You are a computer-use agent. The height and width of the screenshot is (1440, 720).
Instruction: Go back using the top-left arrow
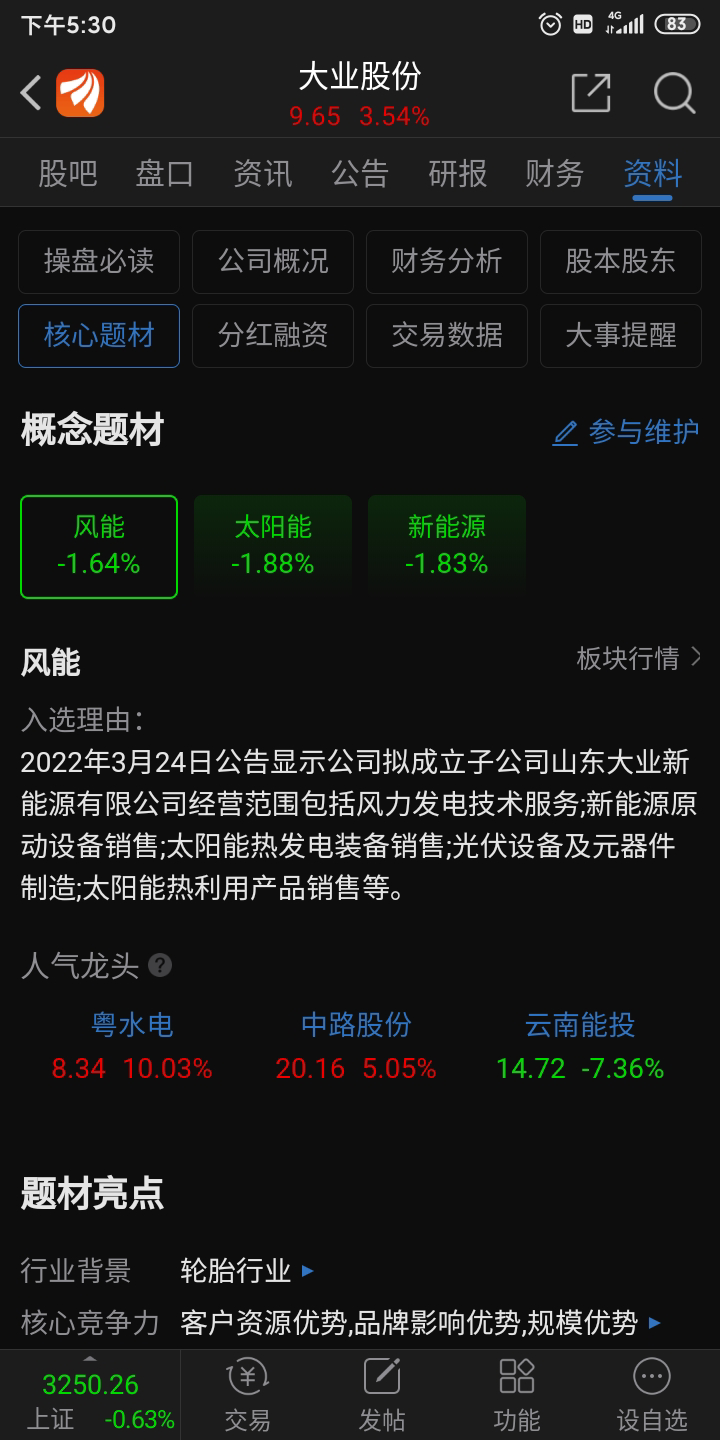coord(32,94)
